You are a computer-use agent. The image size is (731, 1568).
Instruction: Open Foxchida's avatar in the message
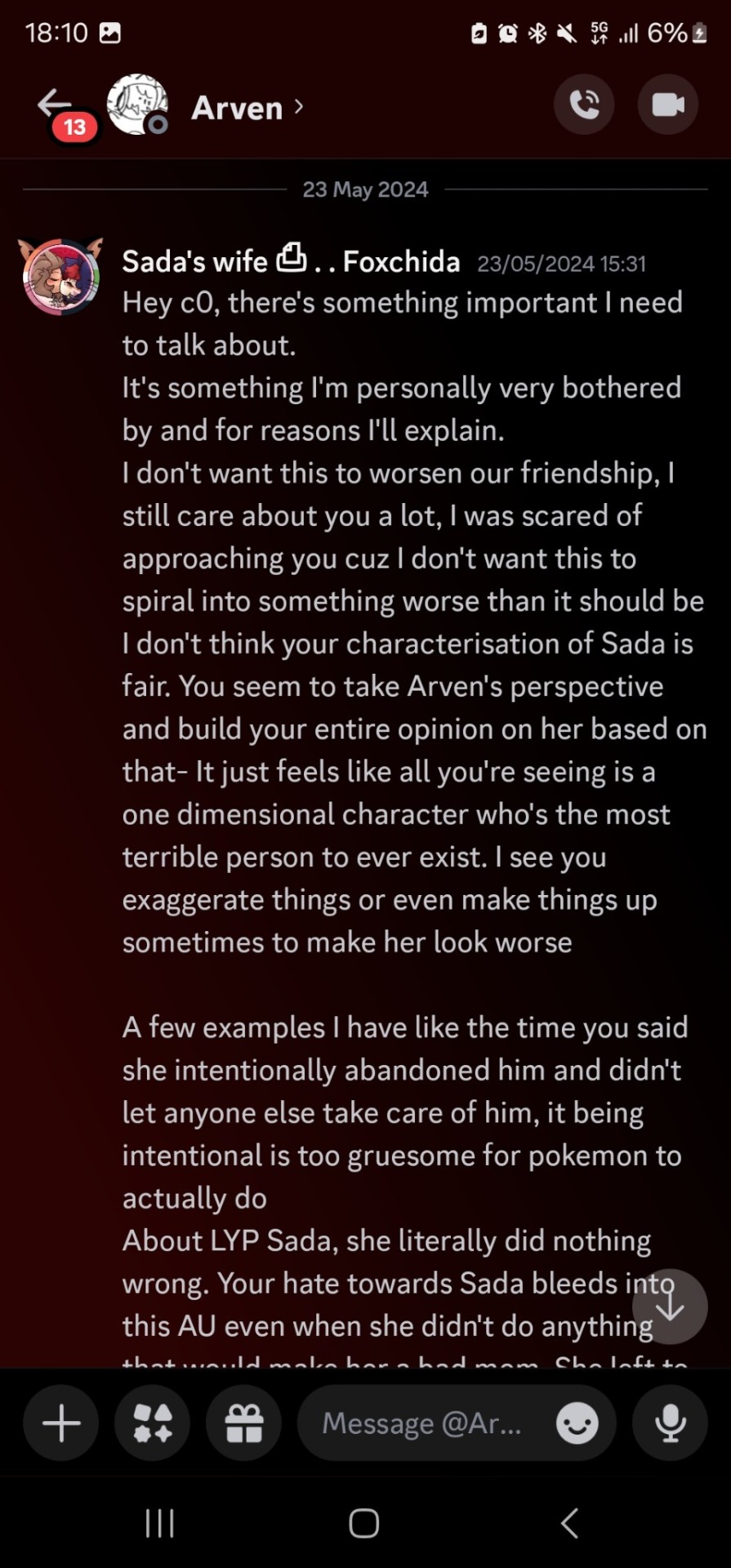(62, 277)
